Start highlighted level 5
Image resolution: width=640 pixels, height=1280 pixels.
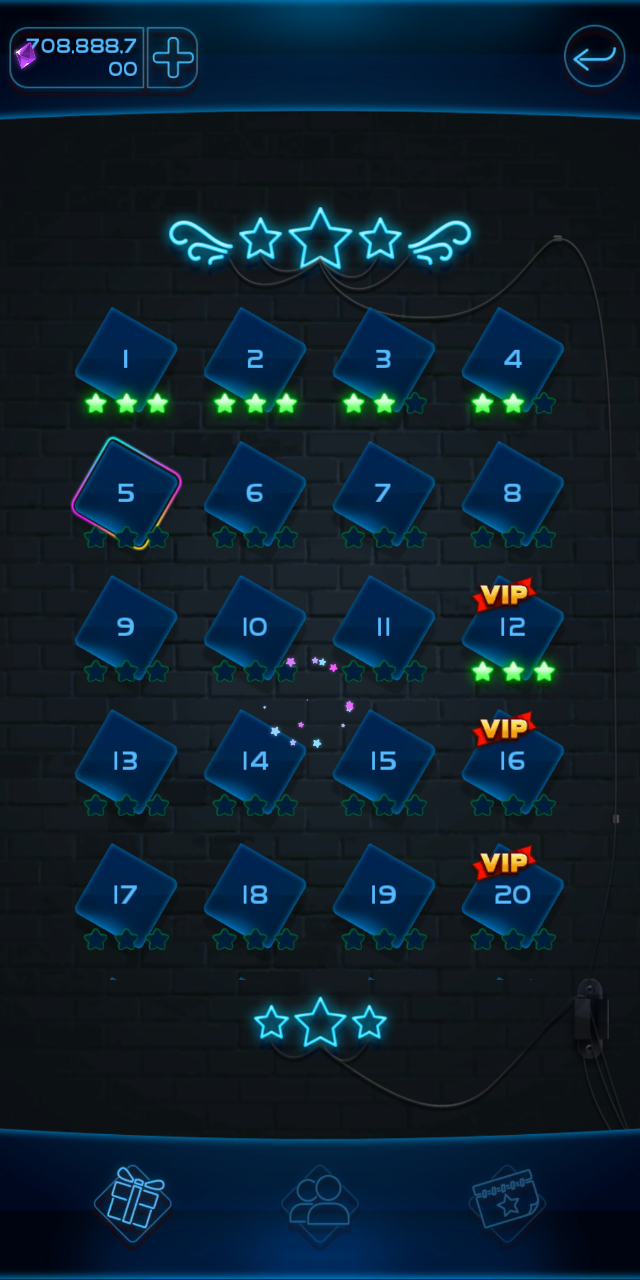126,494
